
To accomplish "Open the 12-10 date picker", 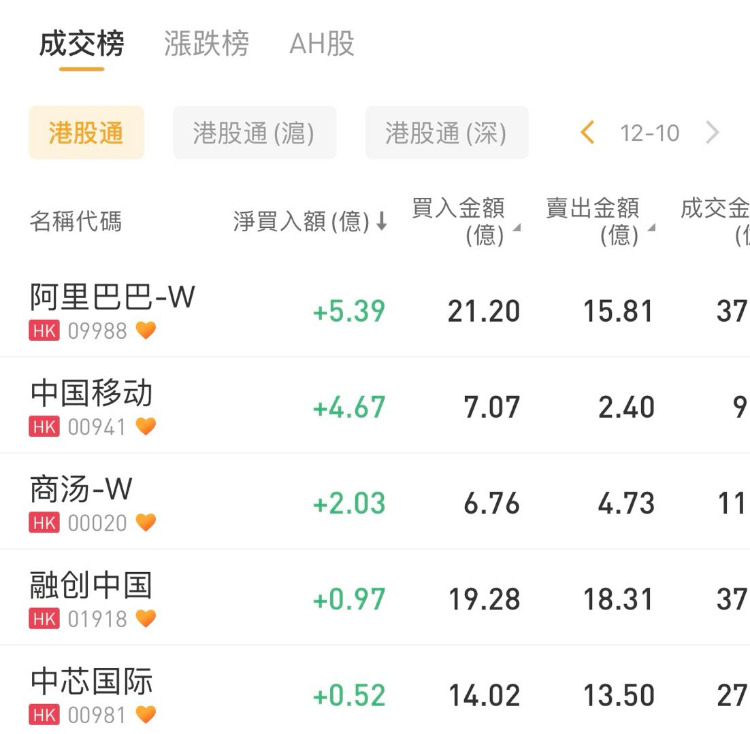I will point(649,133).
